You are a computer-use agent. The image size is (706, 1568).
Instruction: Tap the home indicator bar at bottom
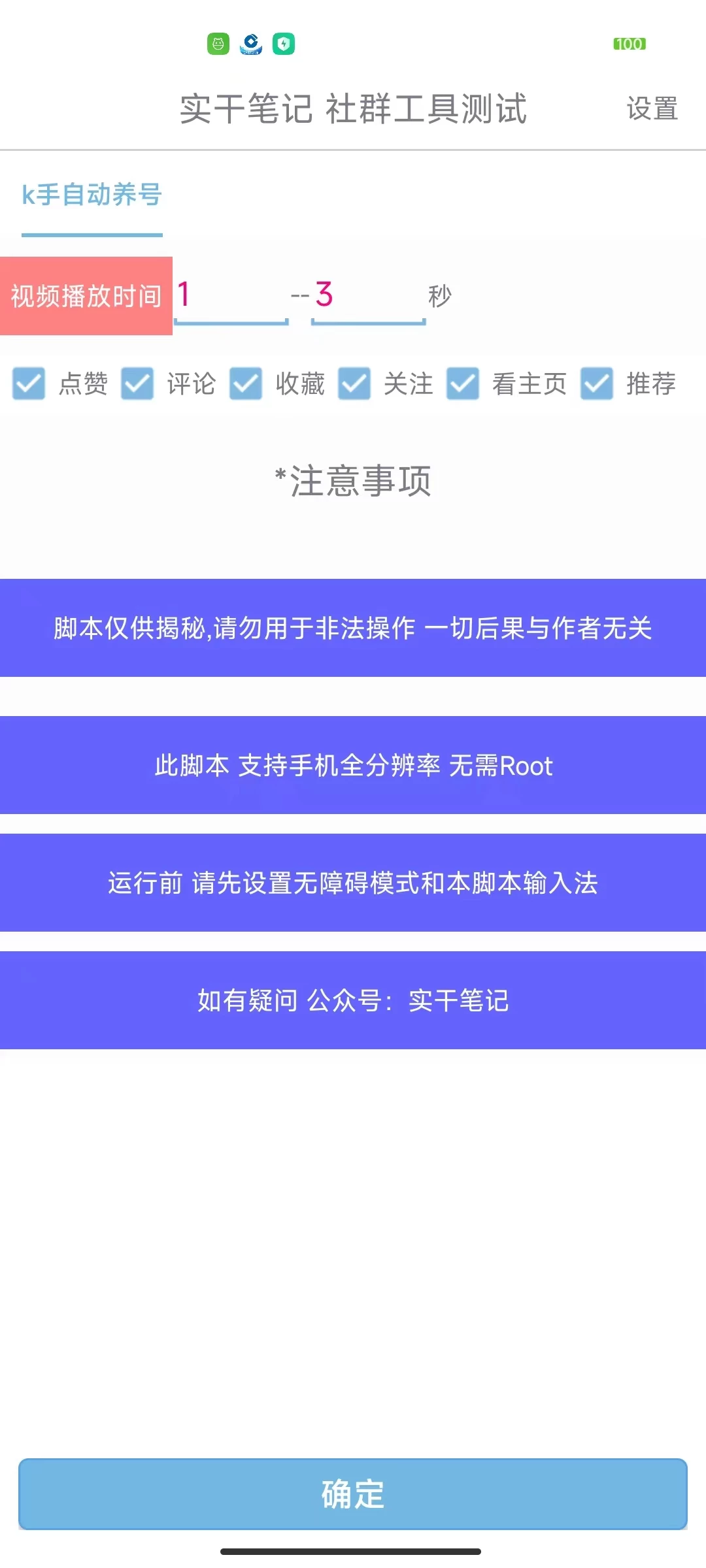[x=353, y=1550]
